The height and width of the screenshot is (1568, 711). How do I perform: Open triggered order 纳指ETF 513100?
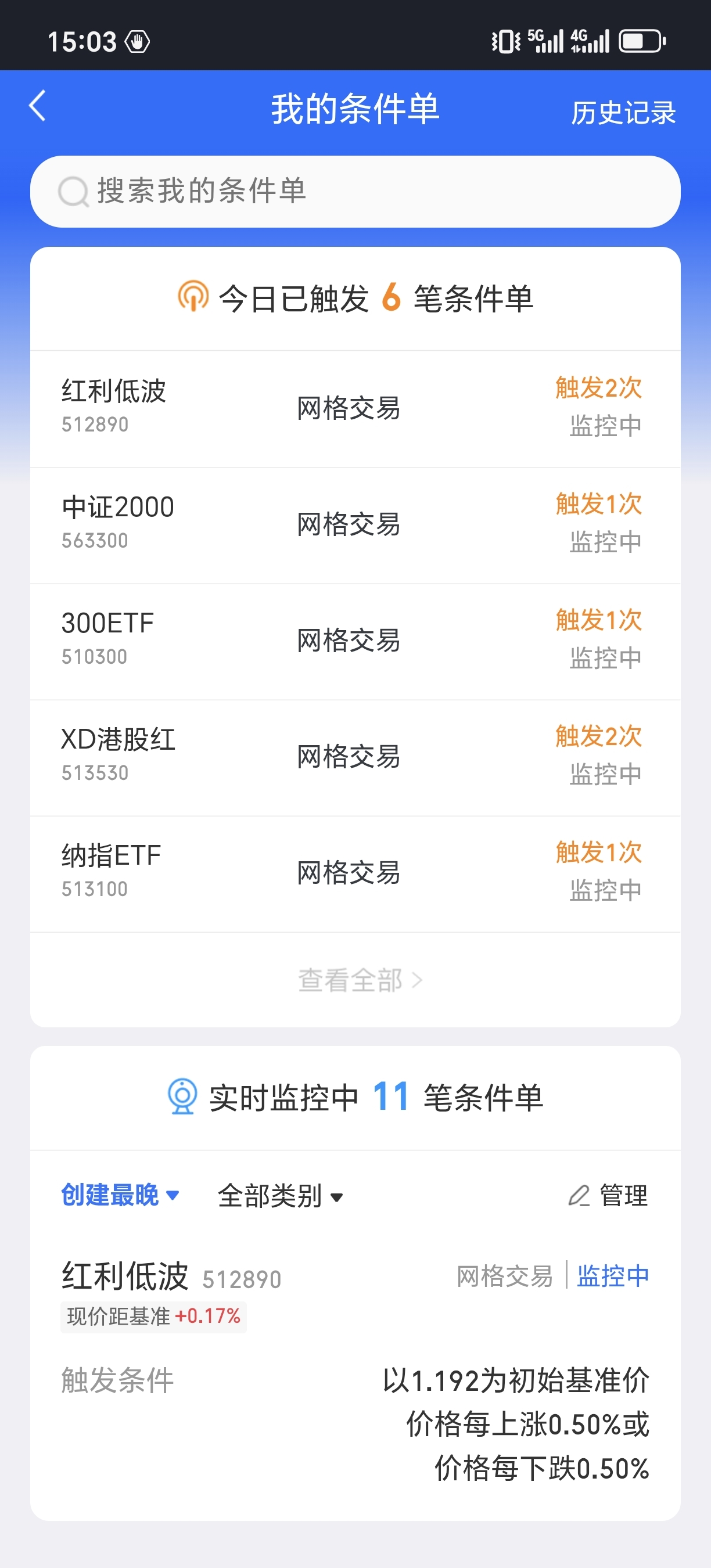click(x=355, y=873)
